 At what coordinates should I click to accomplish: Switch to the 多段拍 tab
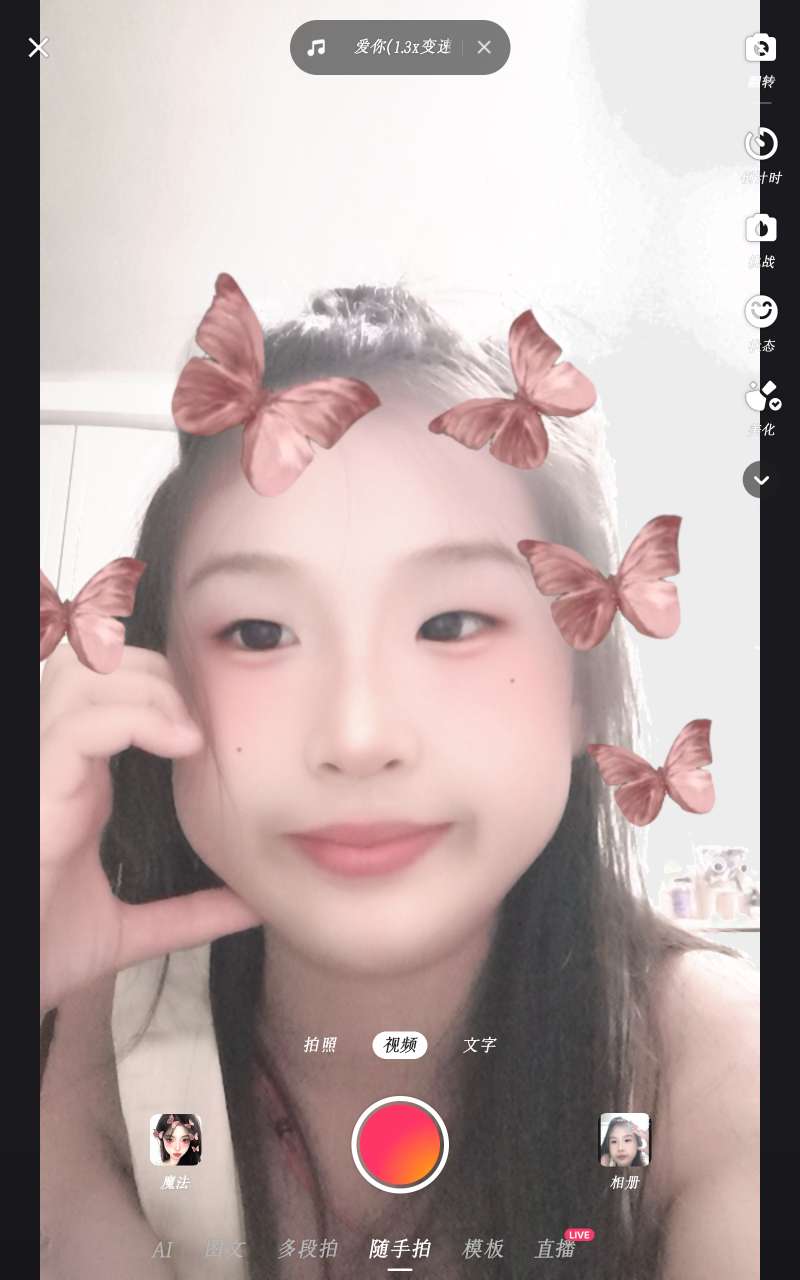click(x=307, y=1249)
